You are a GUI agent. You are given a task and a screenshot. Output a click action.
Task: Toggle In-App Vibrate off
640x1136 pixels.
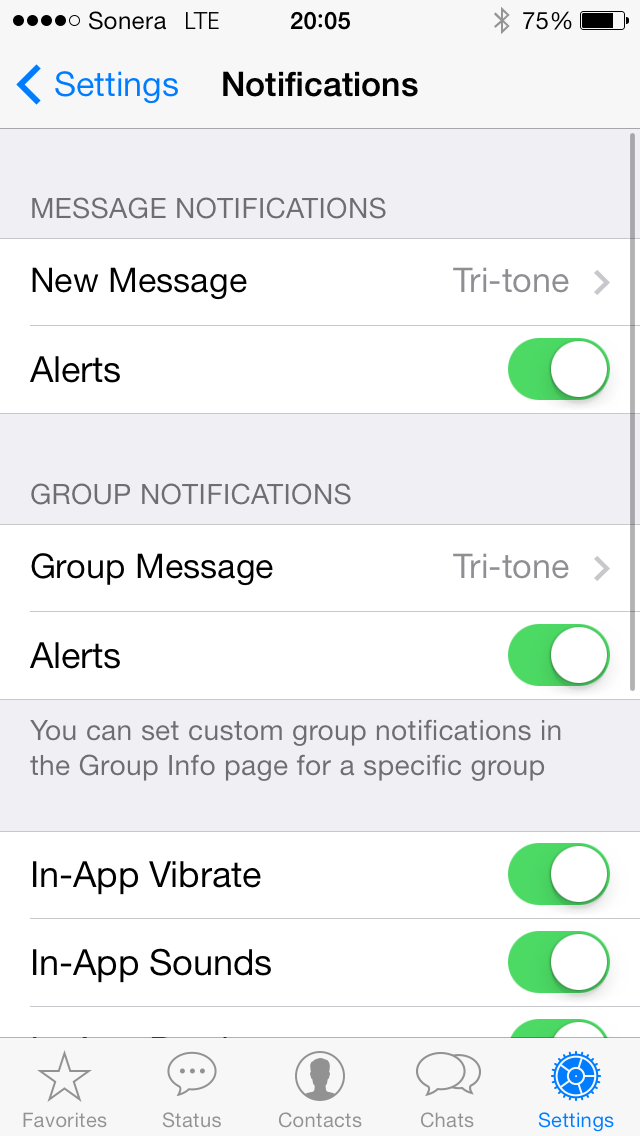tap(558, 875)
